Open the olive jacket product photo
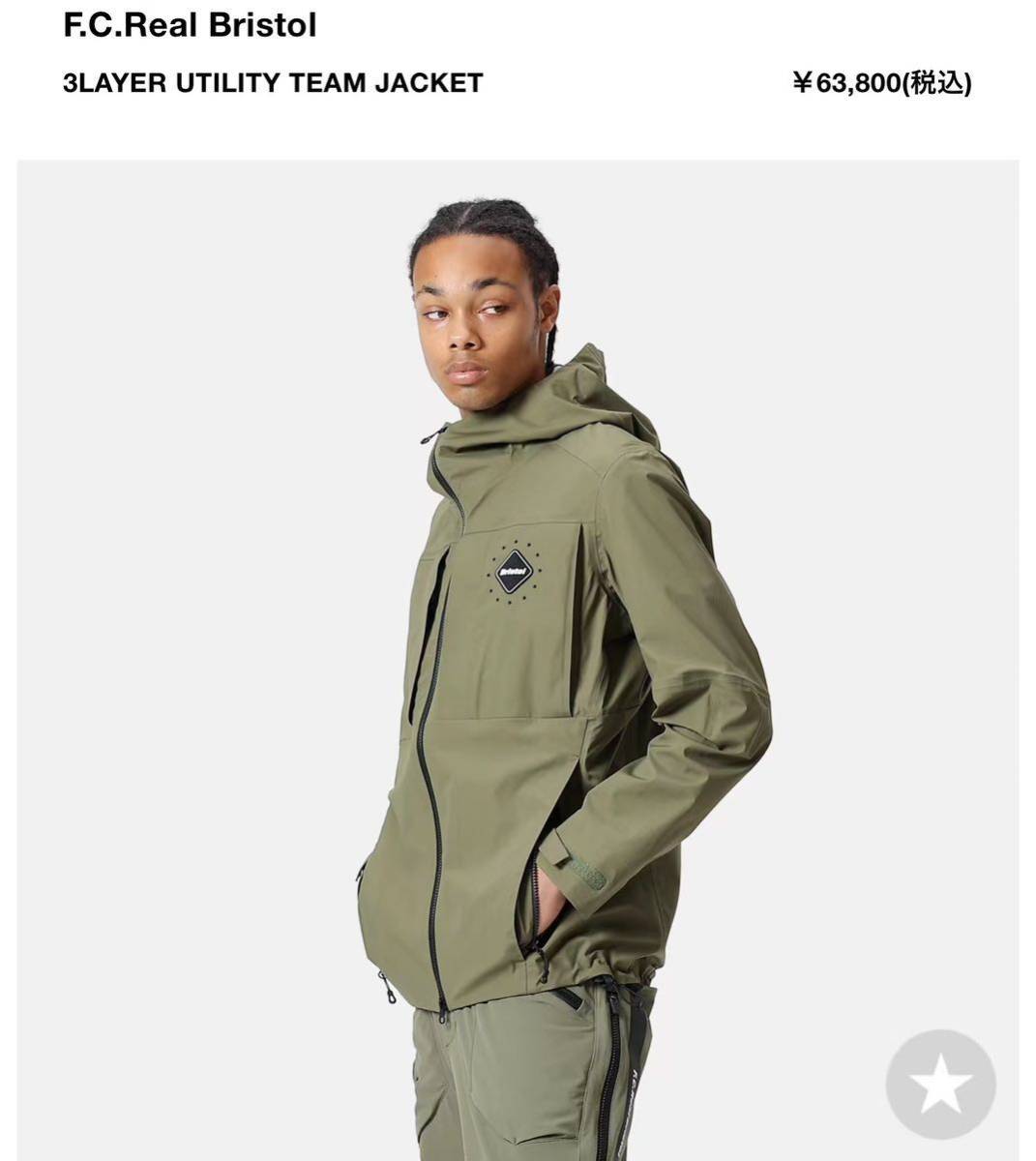Image resolution: width=1036 pixels, height=1161 pixels. click(x=518, y=658)
